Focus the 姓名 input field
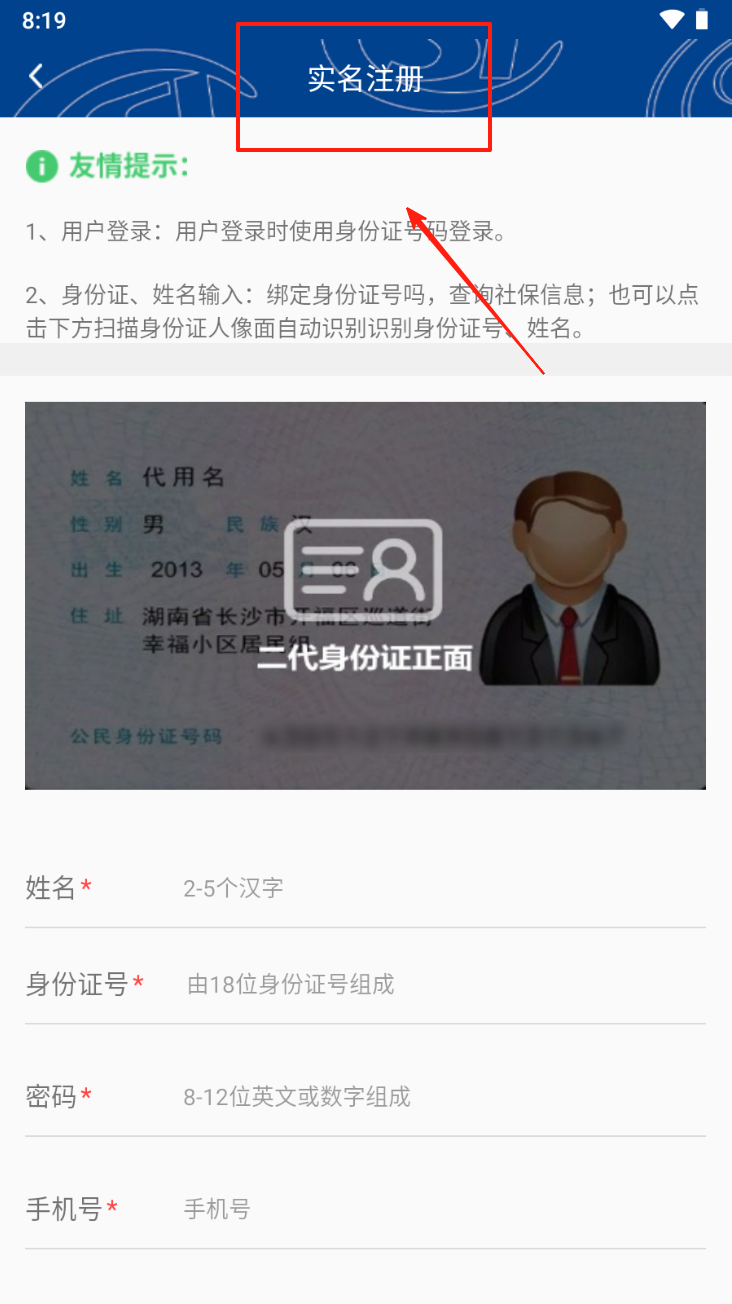Viewport: 732px width, 1304px height. click(x=440, y=888)
